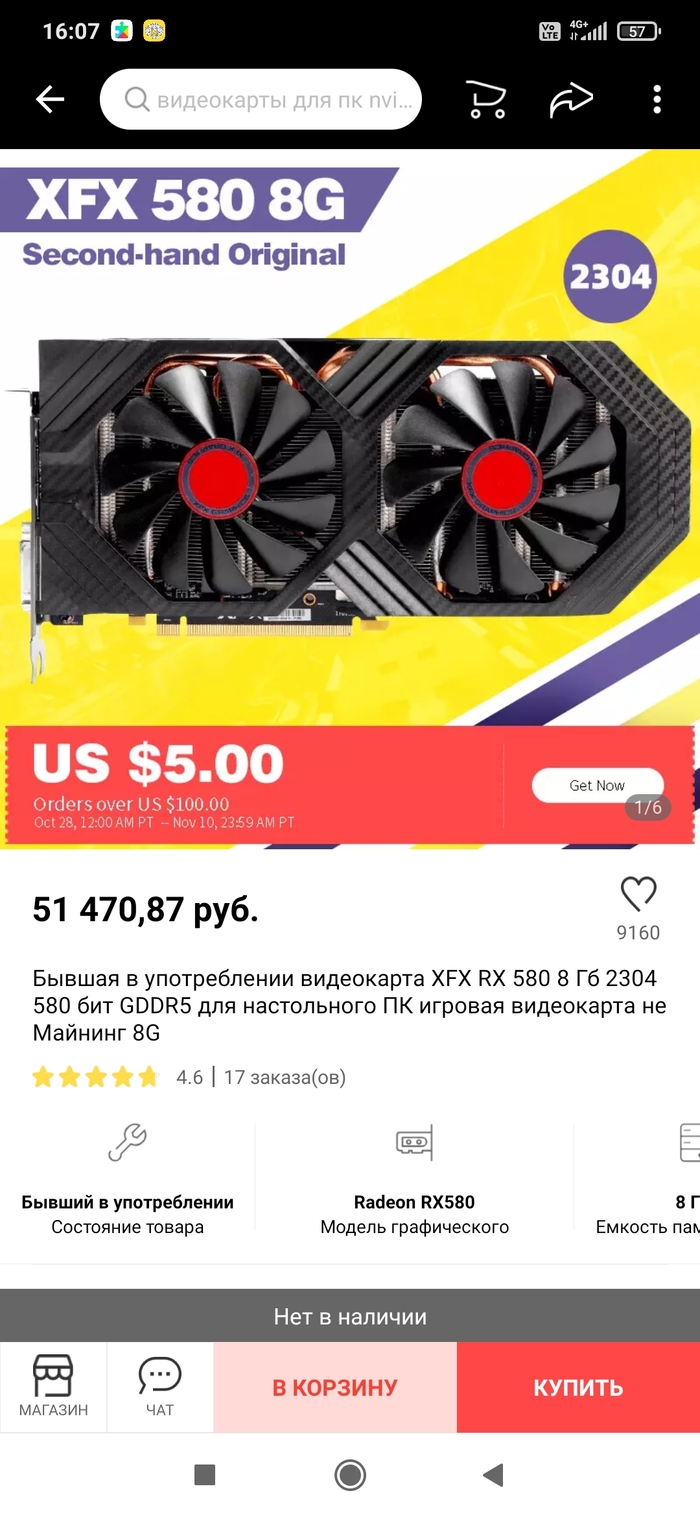Image resolution: width=700 pixels, height=1517 pixels.
Task: Go back using the top arrow
Action: click(x=50, y=99)
